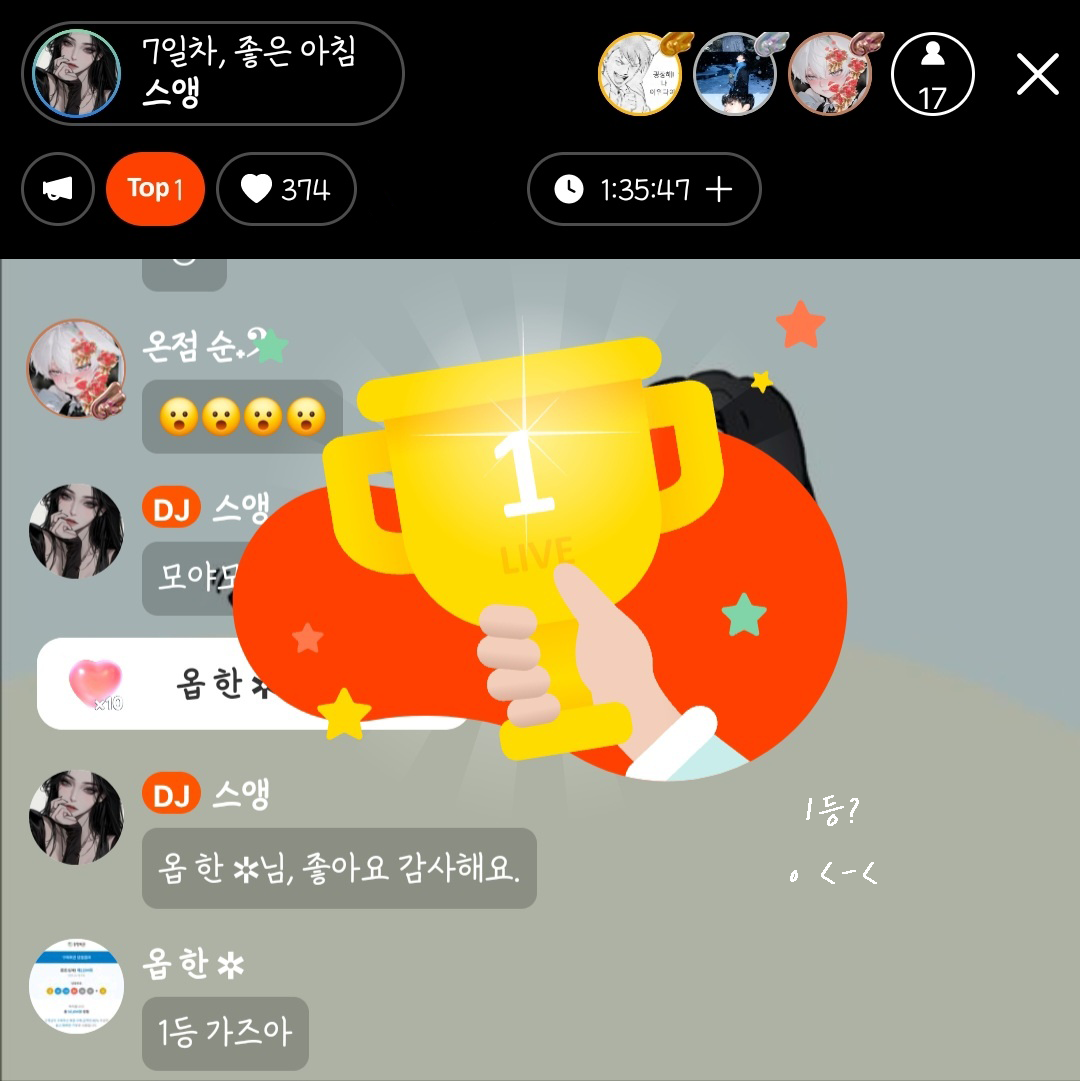The image size is (1080, 1081).
Task: Open DJ 스앵's avatar beside the 좋아요 감사해요 message
Action: (76, 816)
